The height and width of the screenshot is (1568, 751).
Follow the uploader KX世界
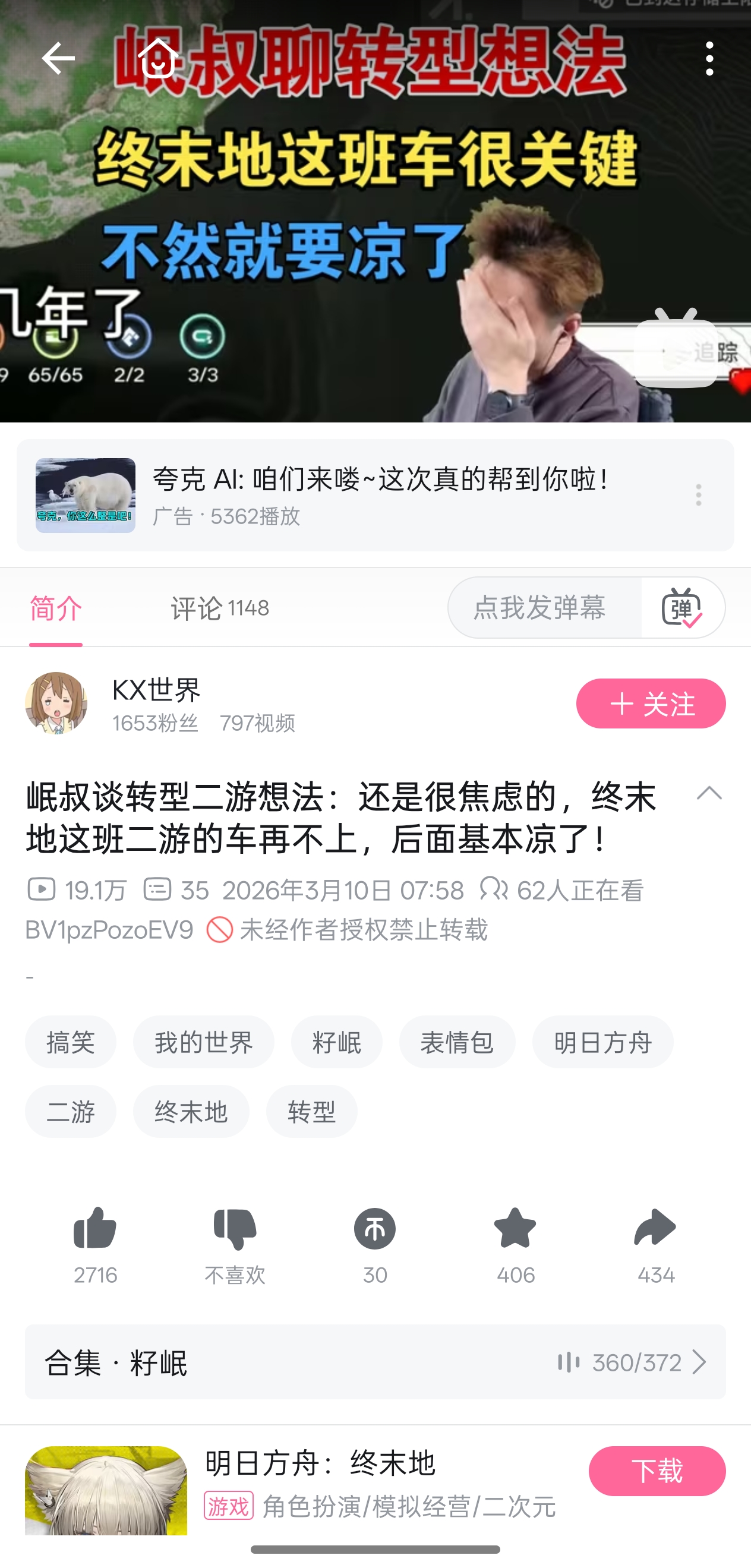pos(650,703)
